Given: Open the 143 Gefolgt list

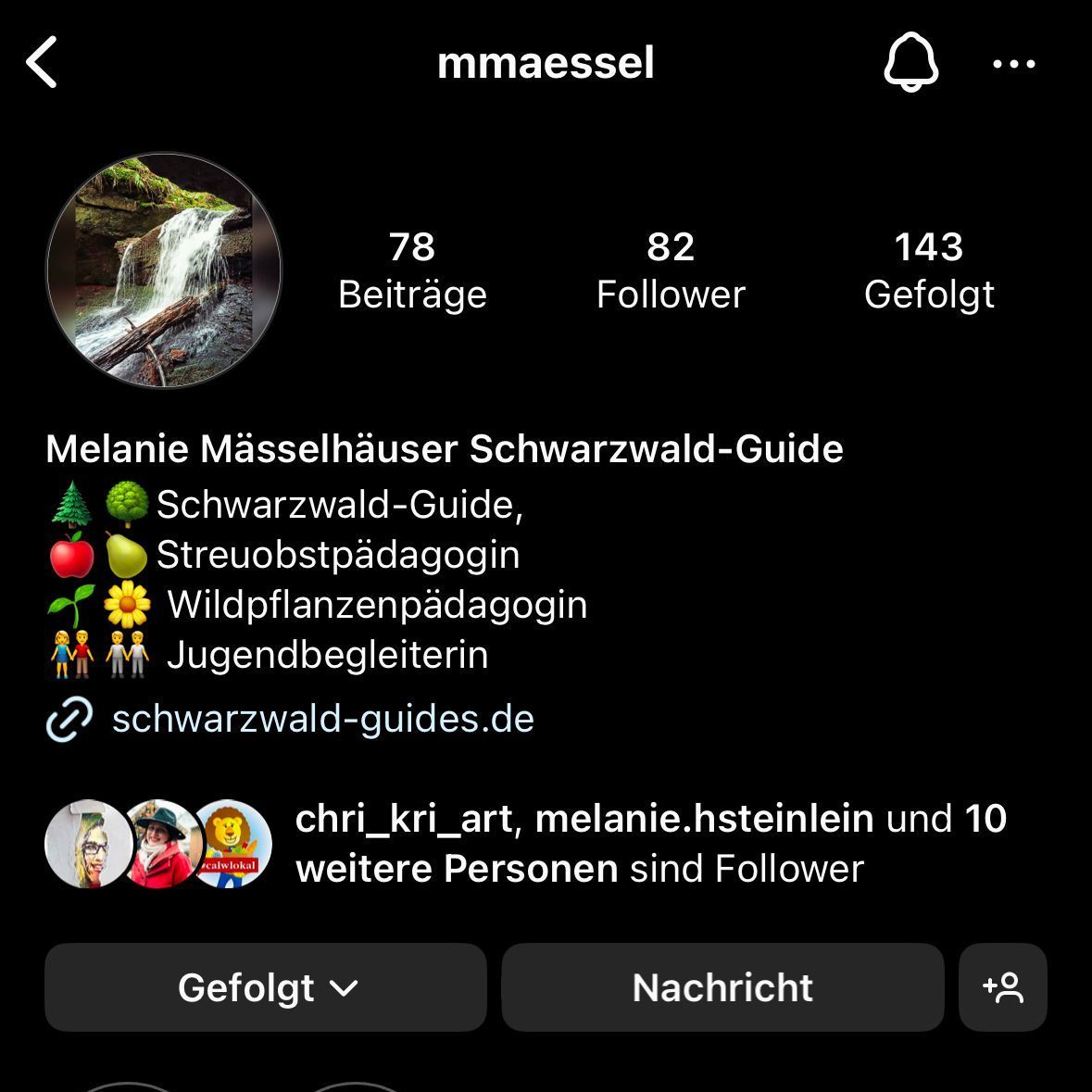Looking at the screenshot, I should pos(928,270).
